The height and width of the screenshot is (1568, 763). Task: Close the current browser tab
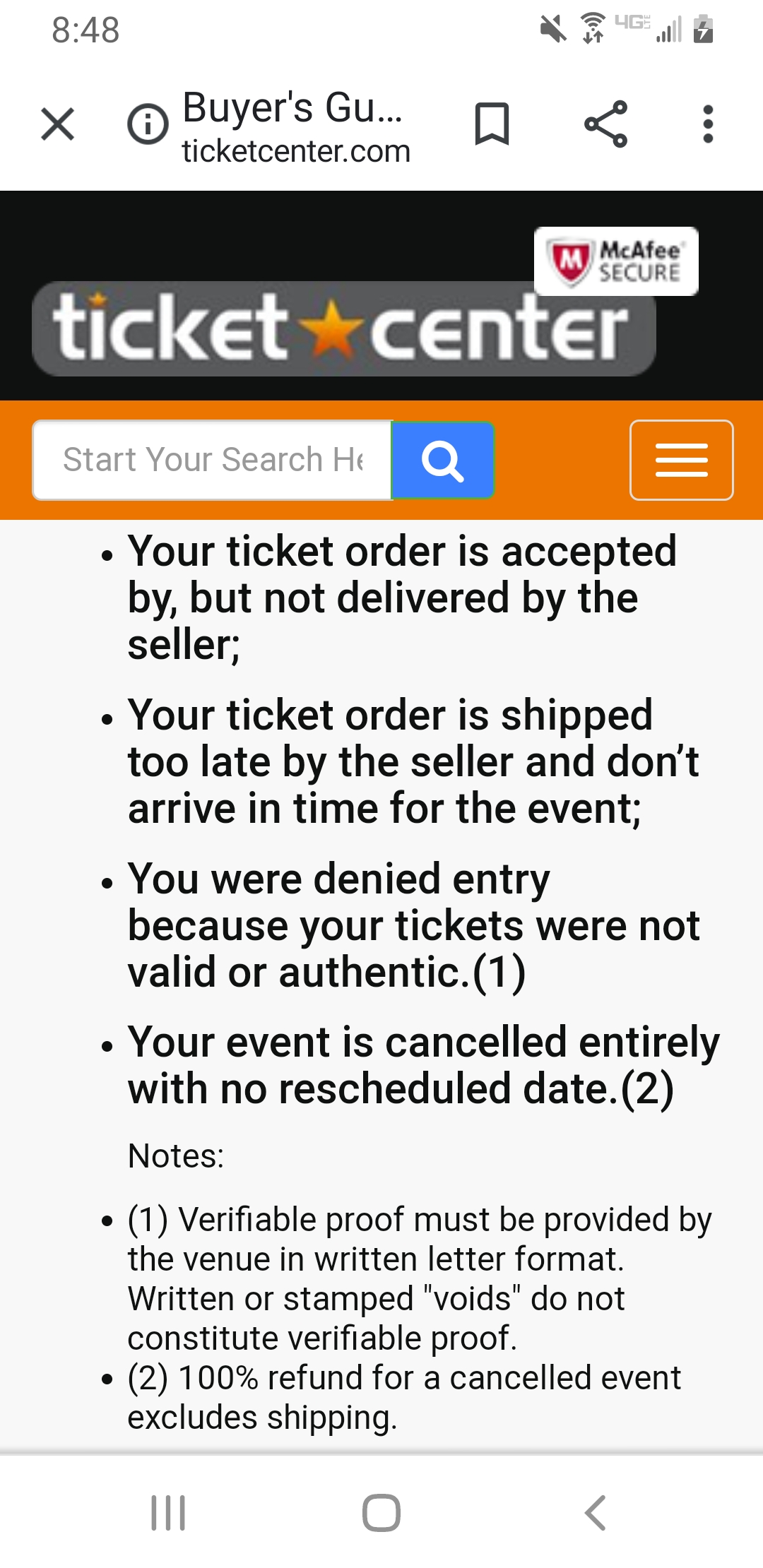tap(57, 125)
